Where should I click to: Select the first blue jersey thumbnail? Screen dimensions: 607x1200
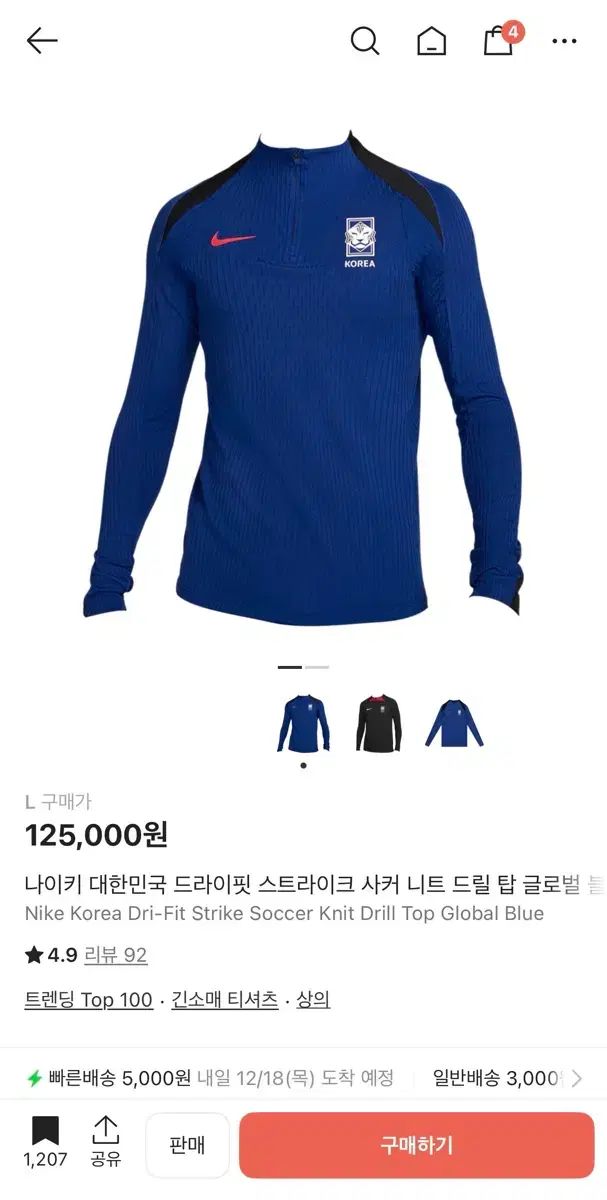(303, 724)
